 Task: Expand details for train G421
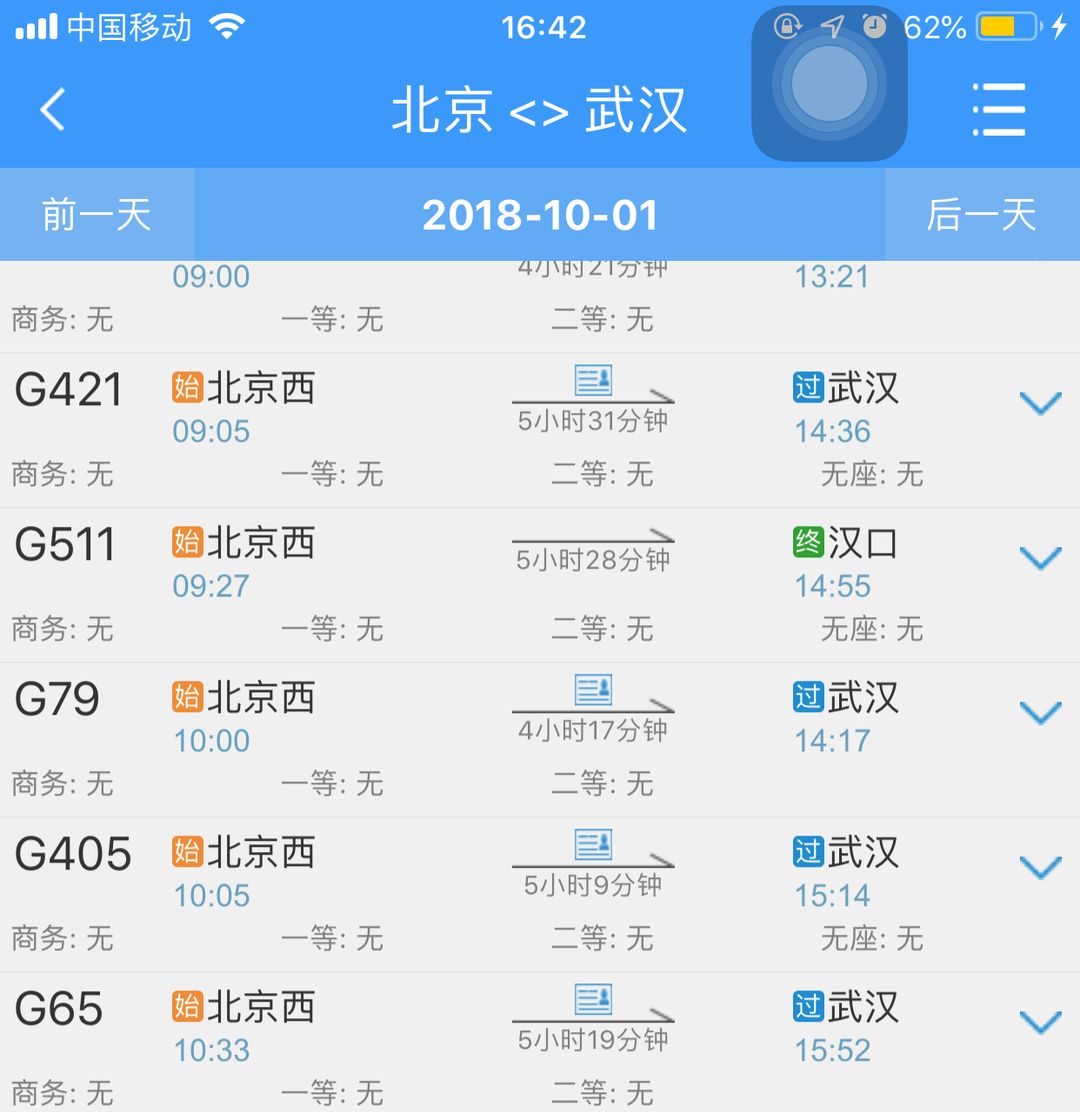(x=1039, y=403)
